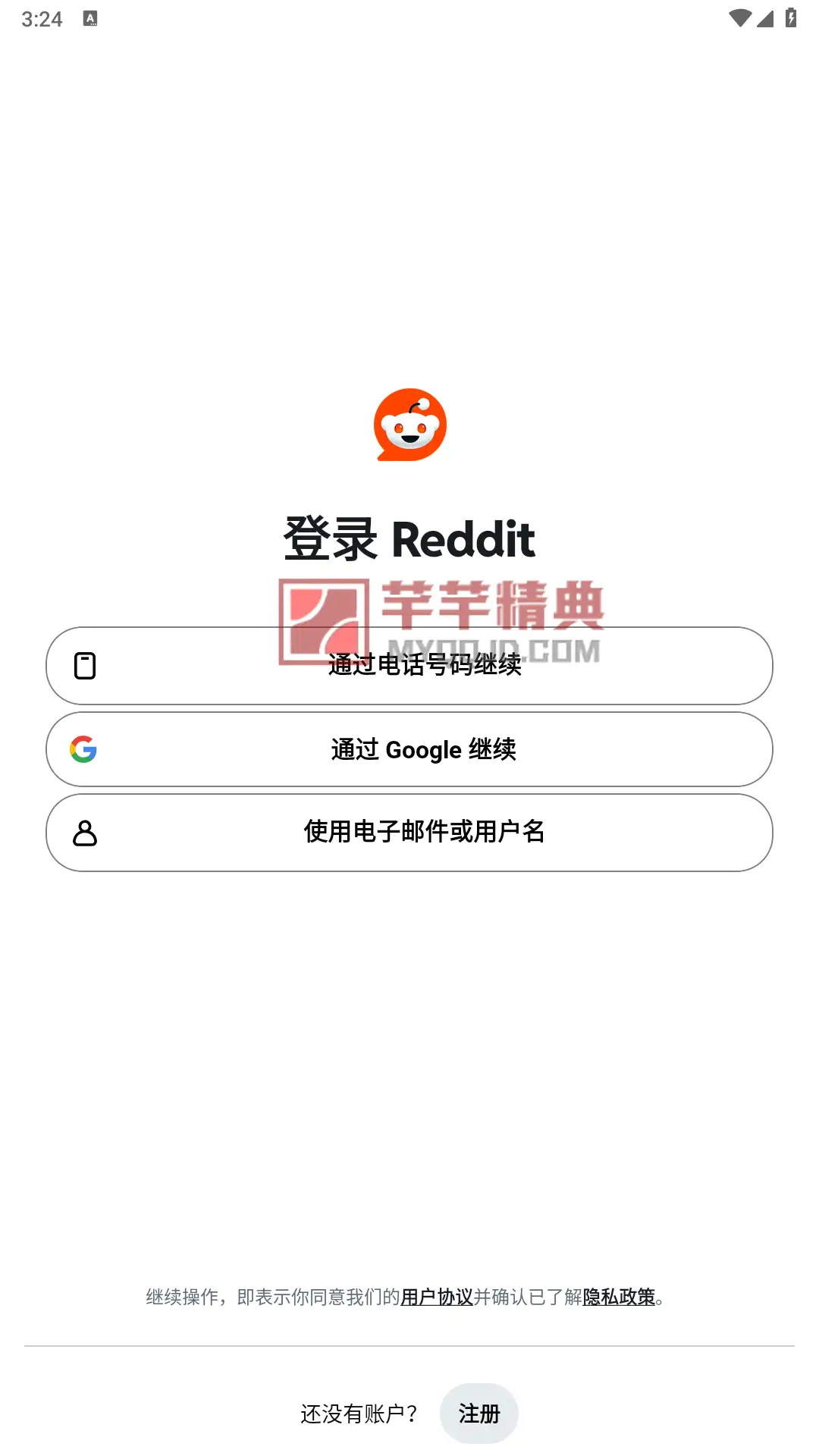Tap 注册 to create an account

pyautogui.click(x=479, y=1414)
